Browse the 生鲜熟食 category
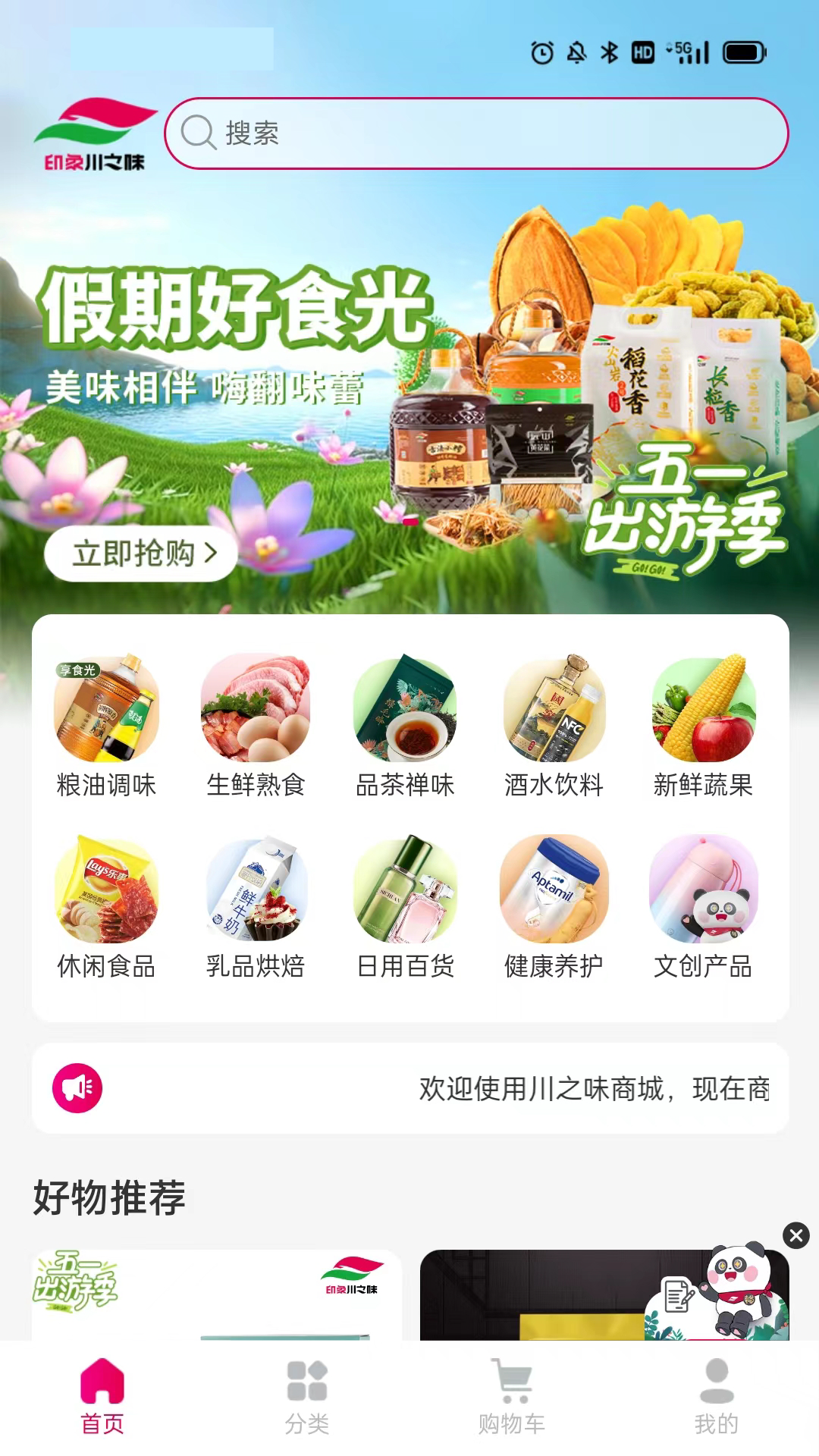 pos(256,725)
